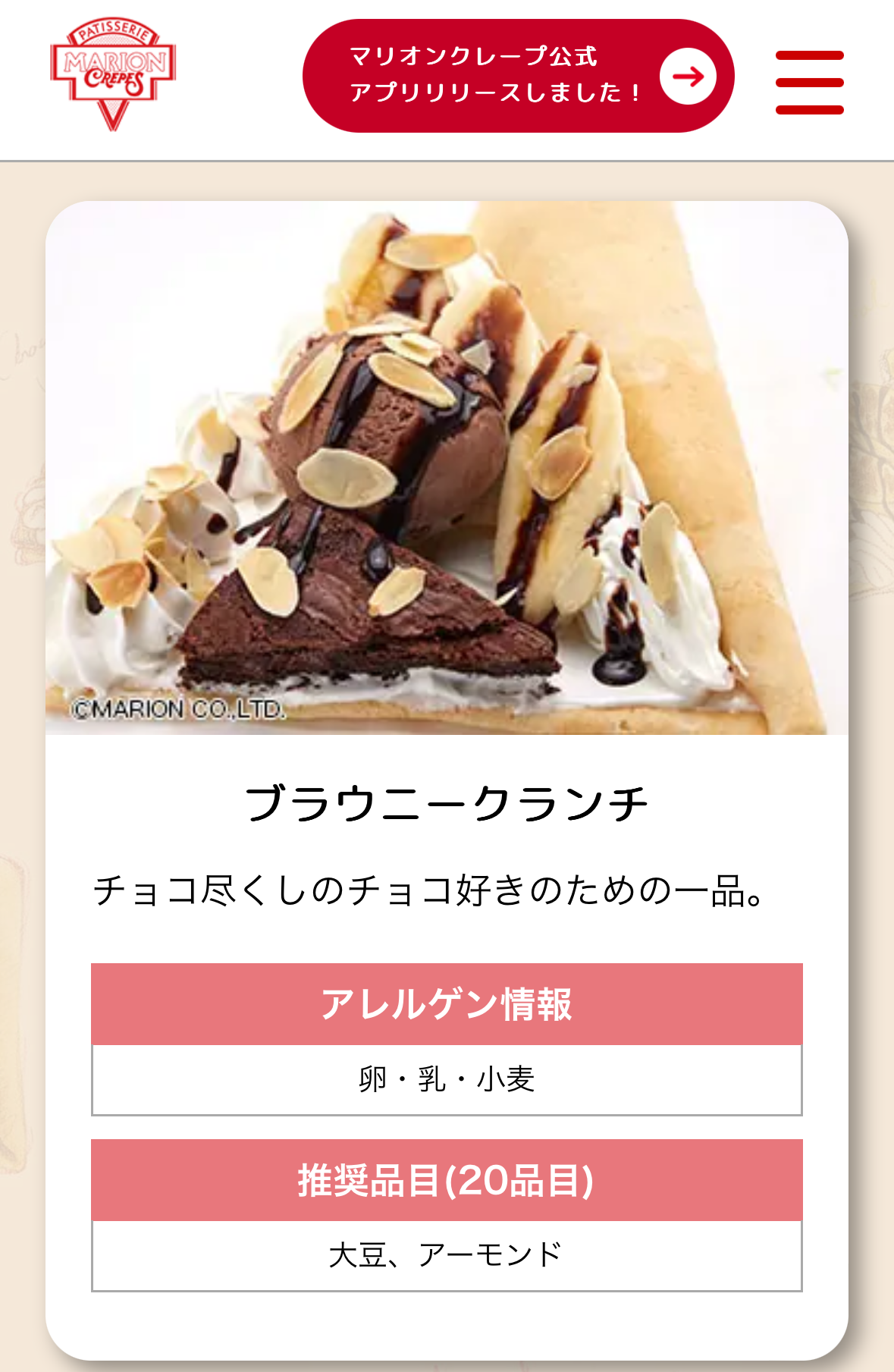894x1372 pixels.
Task: Tap the Marion Crepes app release banner
Action: pos(518,76)
